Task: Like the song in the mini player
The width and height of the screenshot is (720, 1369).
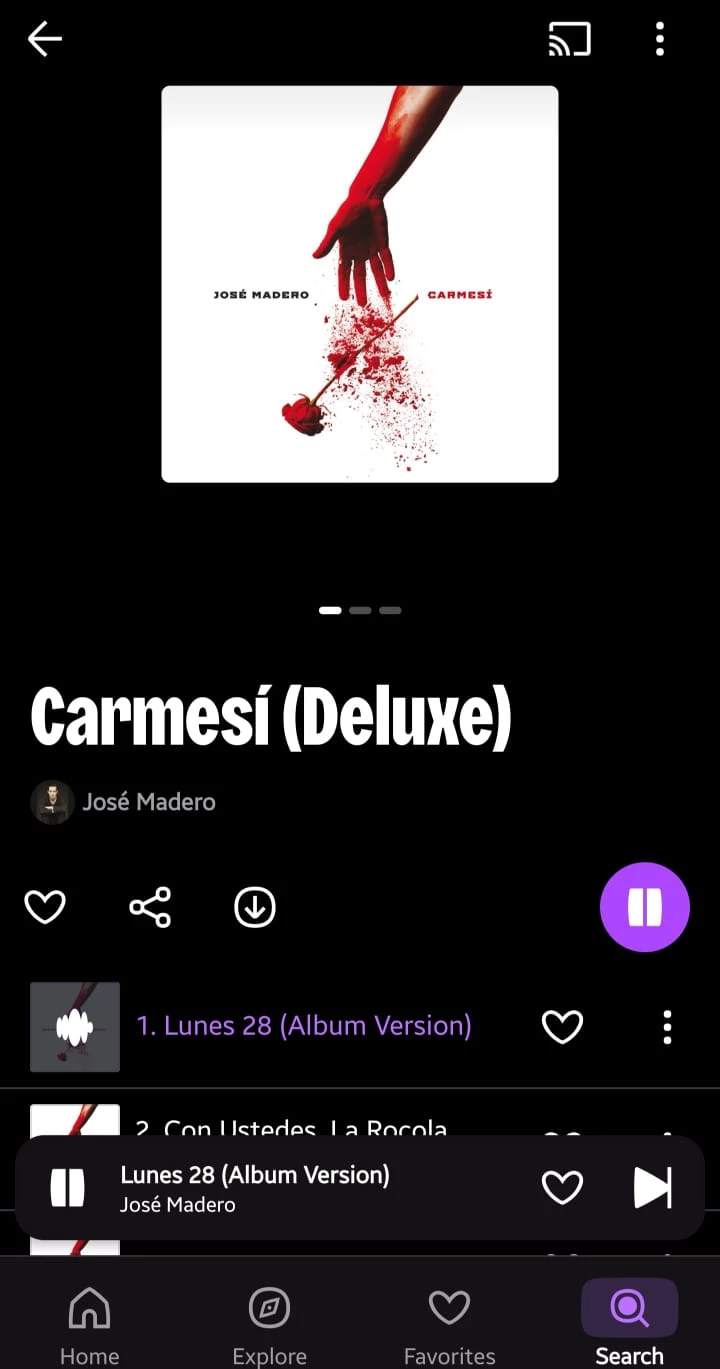Action: coord(562,1188)
